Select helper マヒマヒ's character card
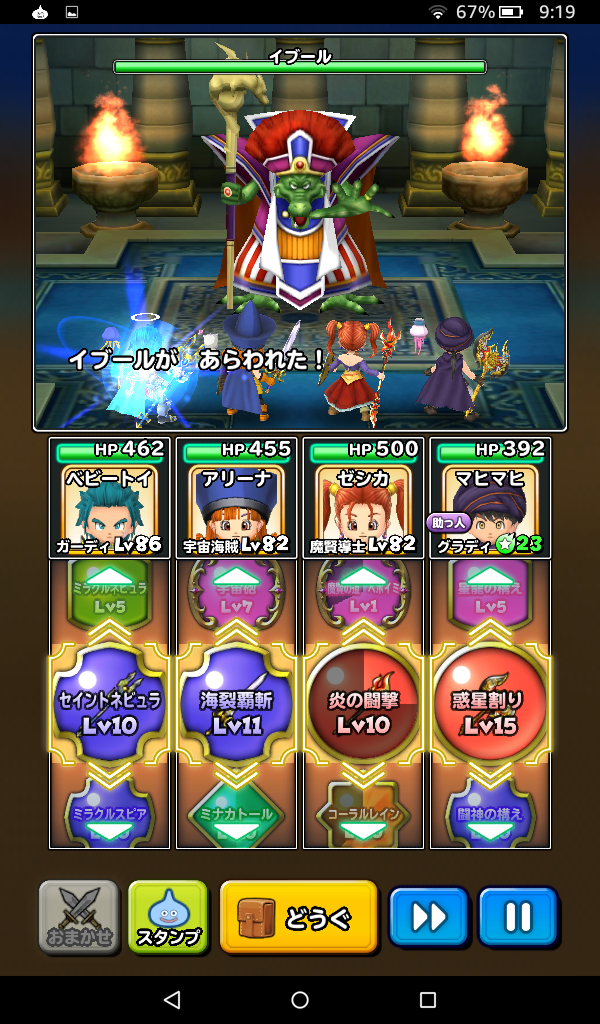Image resolution: width=600 pixels, height=1024 pixels. tap(490, 498)
